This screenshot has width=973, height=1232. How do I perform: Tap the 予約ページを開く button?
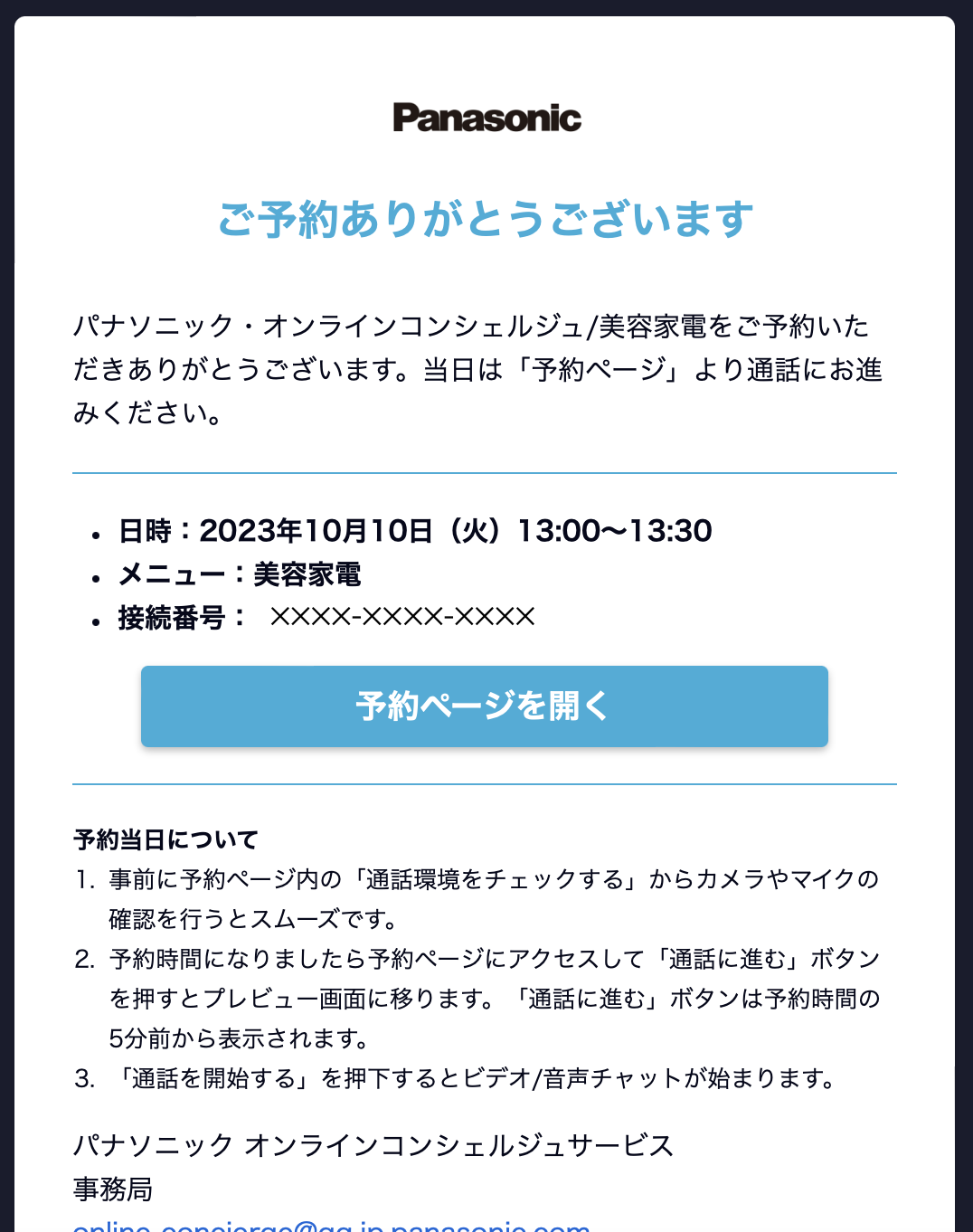[484, 706]
